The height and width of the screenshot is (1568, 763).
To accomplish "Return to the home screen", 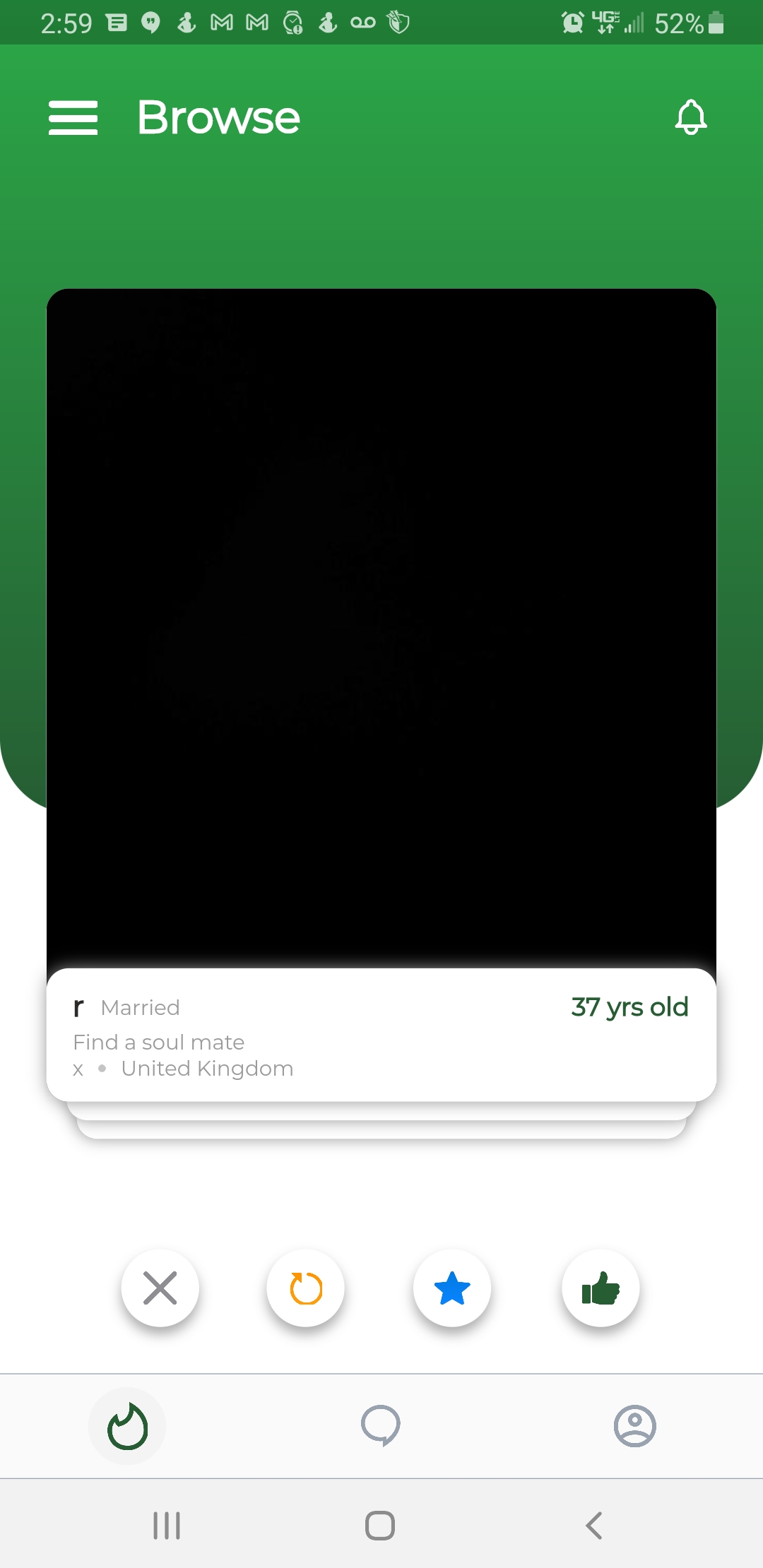I will [380, 1526].
